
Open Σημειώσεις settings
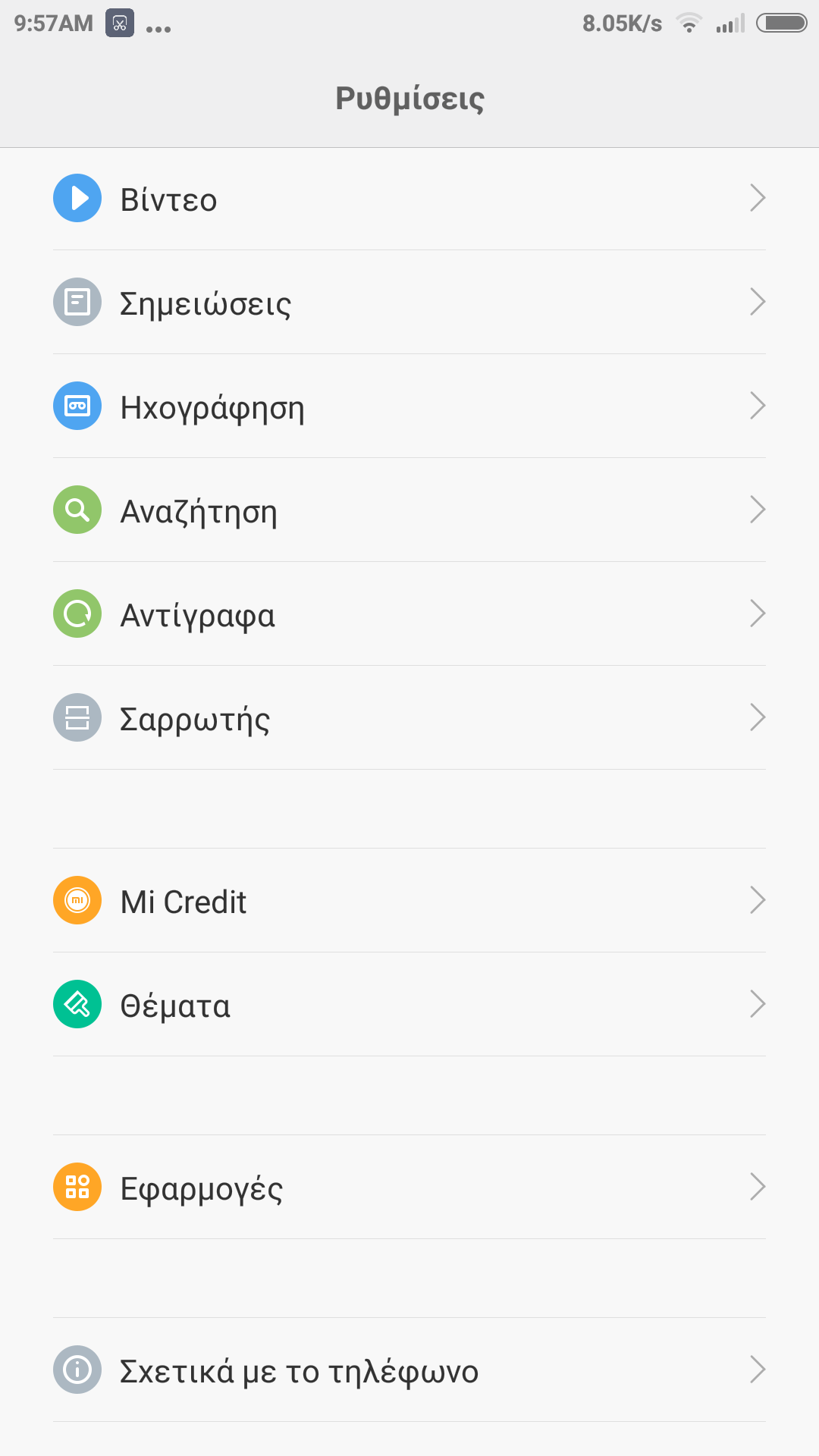point(409,303)
